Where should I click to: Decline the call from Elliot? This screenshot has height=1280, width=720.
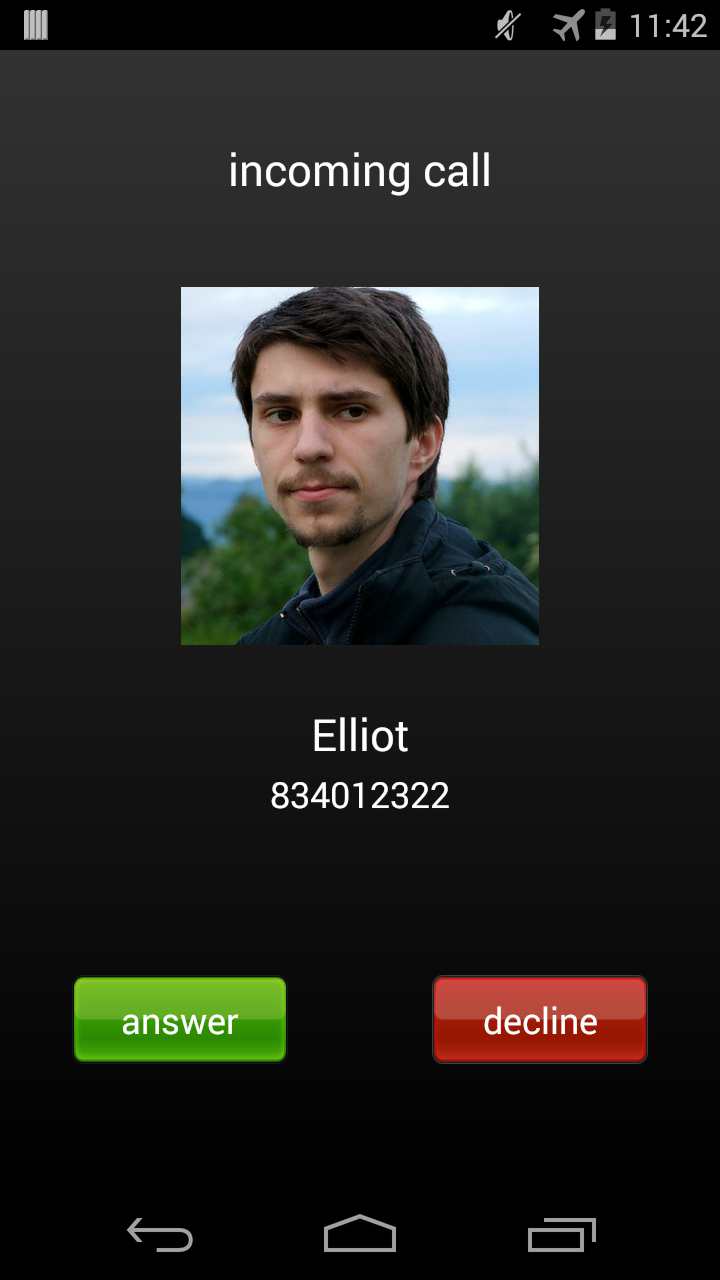pos(540,1019)
